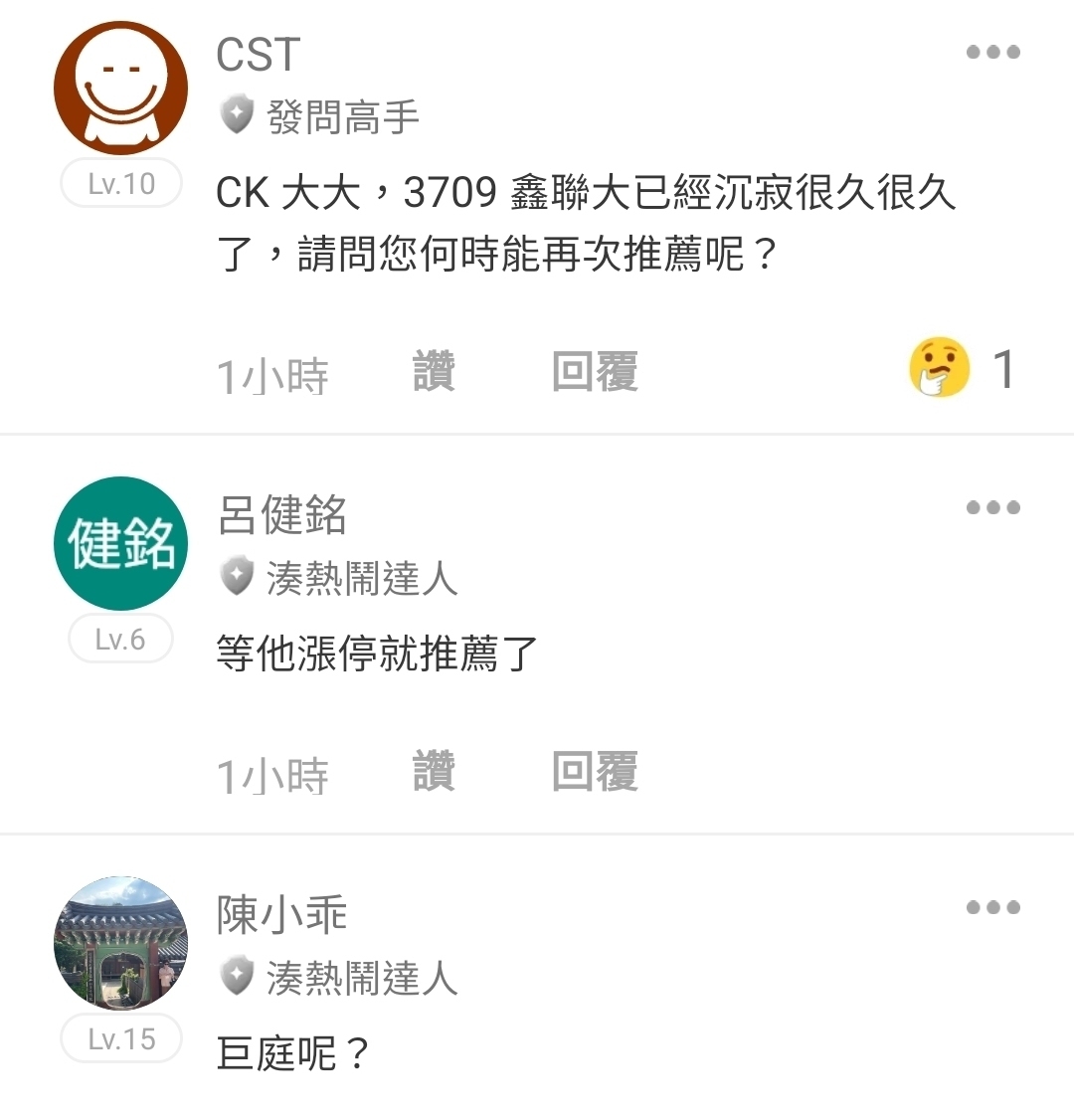Click the Lv.15 badge under 陳小乖
Viewport: 1074px width, 1120px height.
point(120,1038)
